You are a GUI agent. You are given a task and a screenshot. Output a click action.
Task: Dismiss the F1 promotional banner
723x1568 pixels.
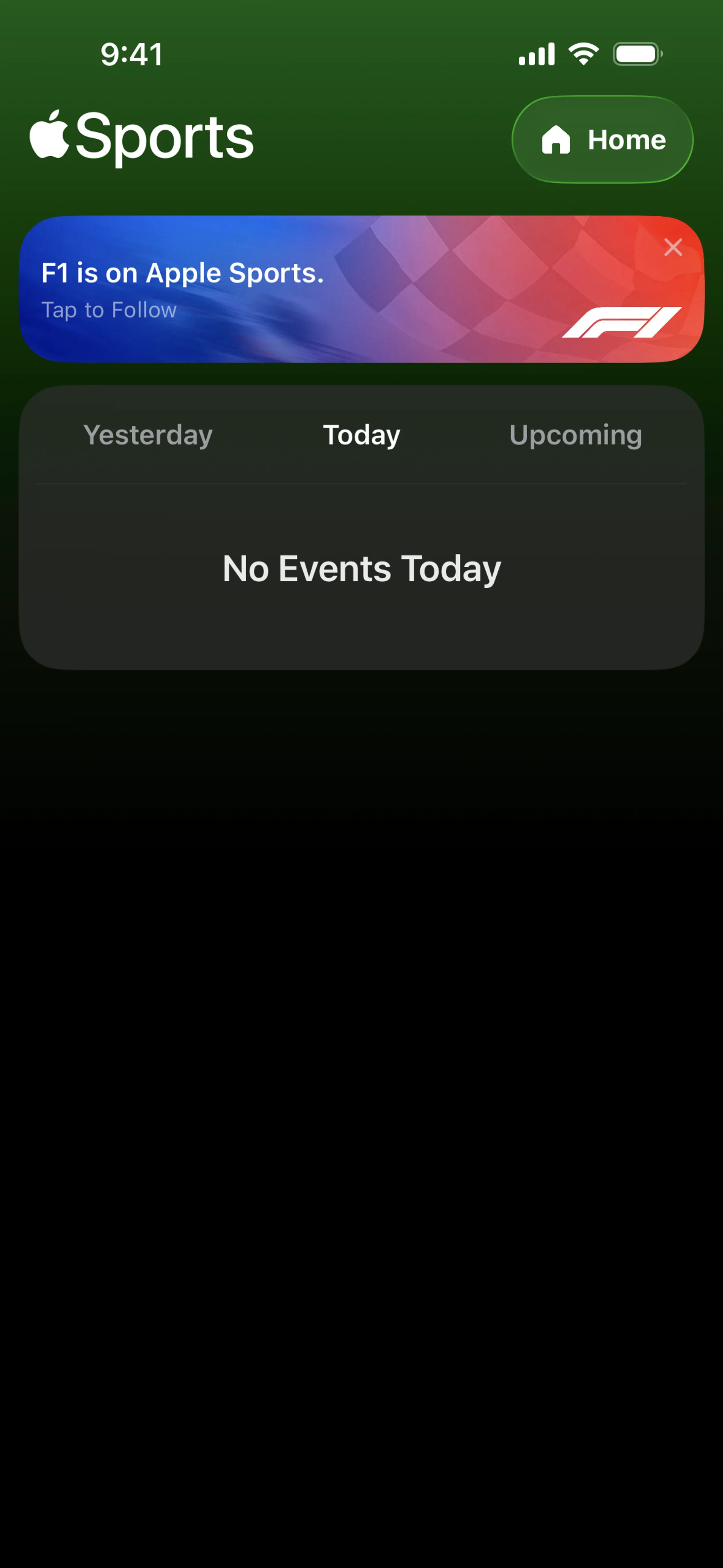(673, 247)
